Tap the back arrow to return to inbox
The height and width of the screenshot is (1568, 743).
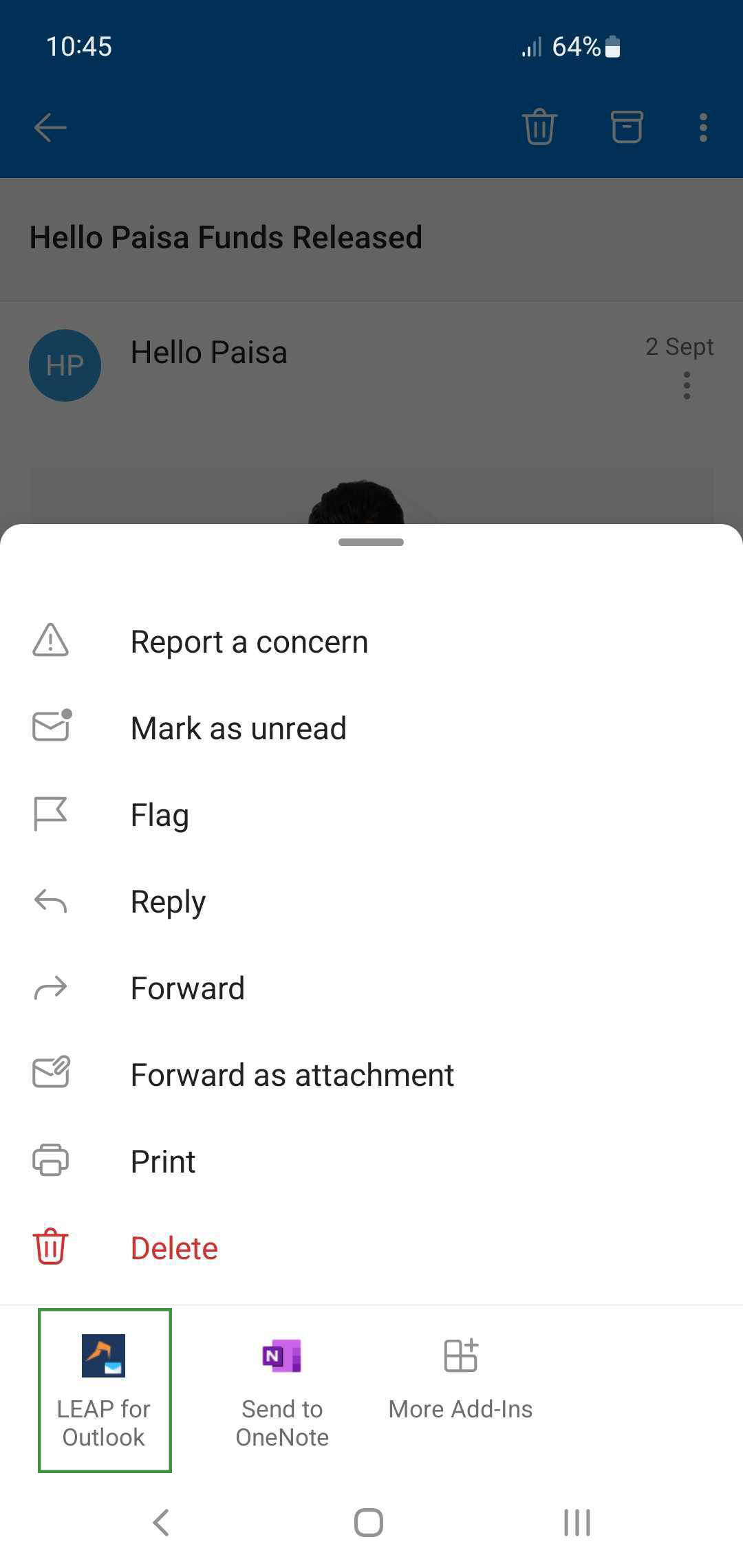50,127
